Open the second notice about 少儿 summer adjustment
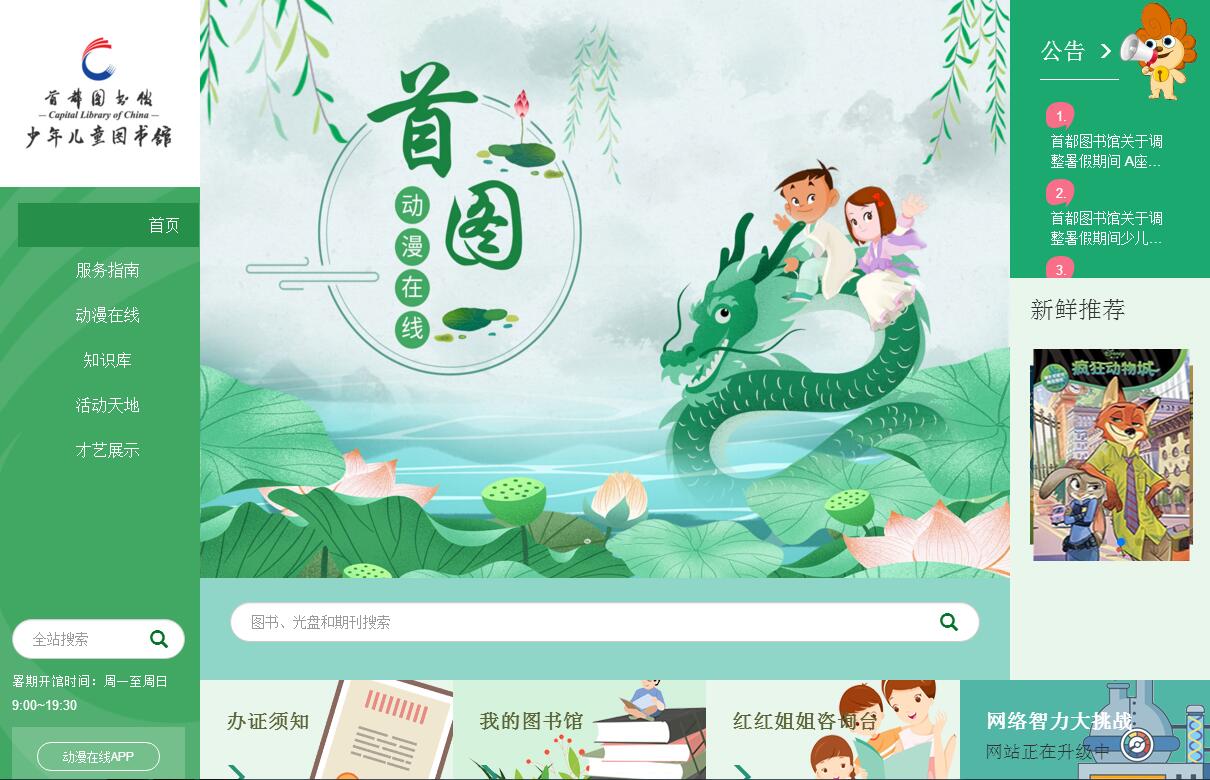1210x780 pixels. pyautogui.click(x=1106, y=228)
